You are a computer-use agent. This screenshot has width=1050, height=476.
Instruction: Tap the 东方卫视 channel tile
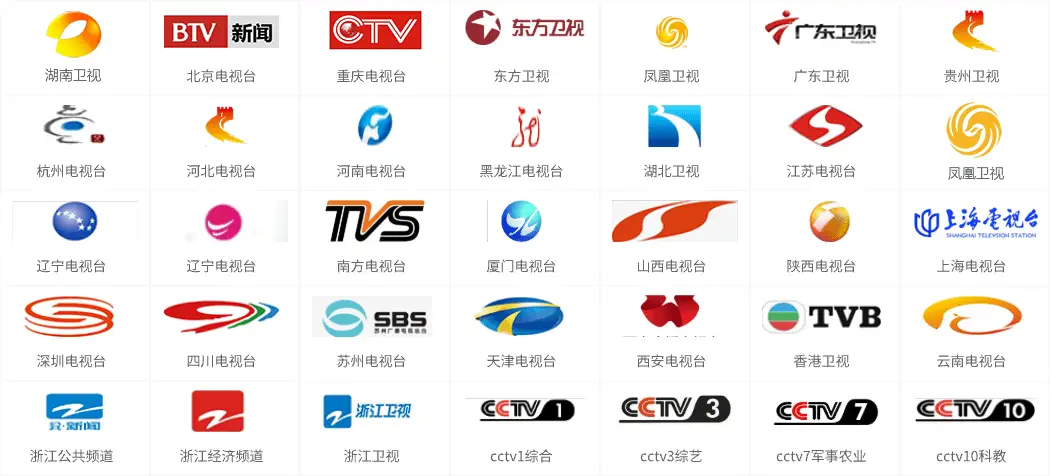(x=523, y=45)
